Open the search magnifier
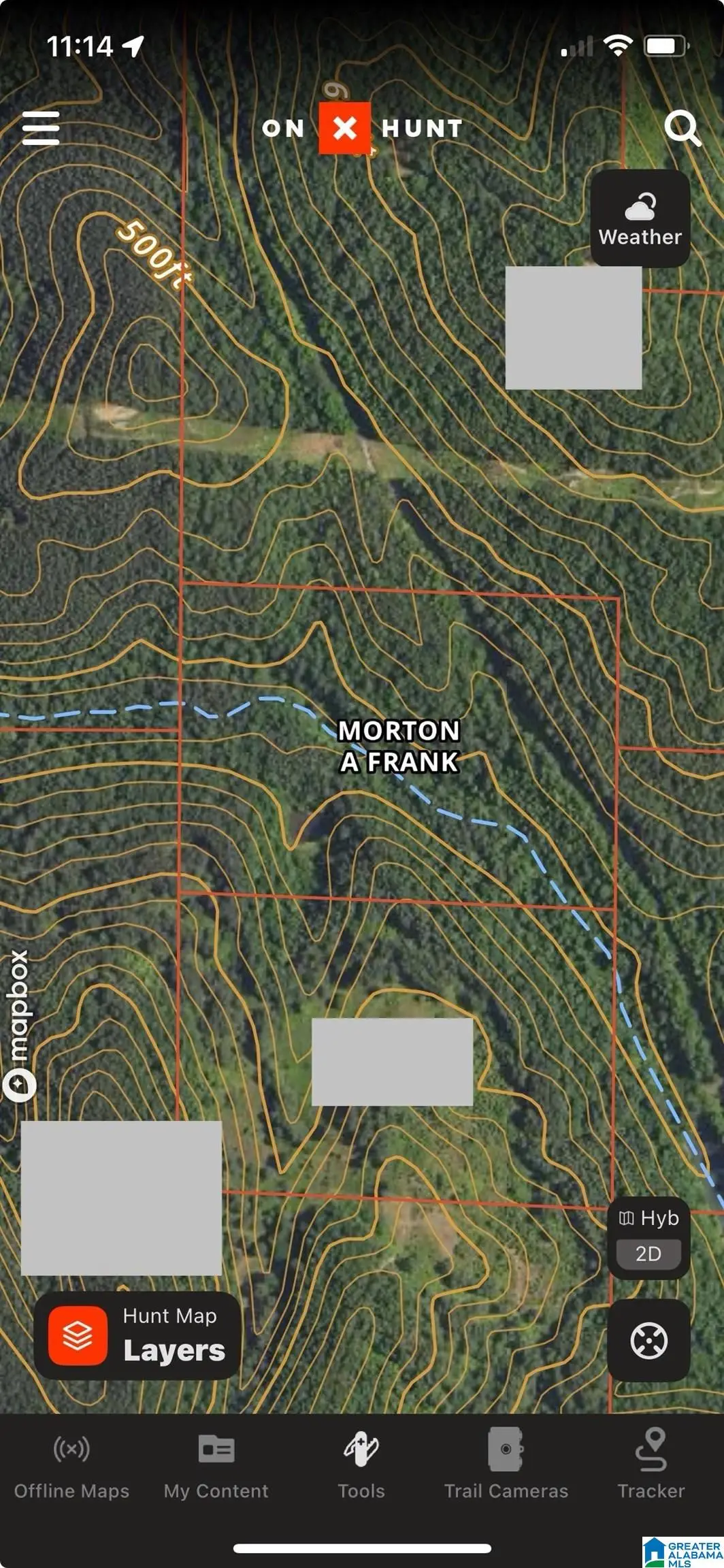This screenshot has width=724, height=1568. (x=681, y=128)
